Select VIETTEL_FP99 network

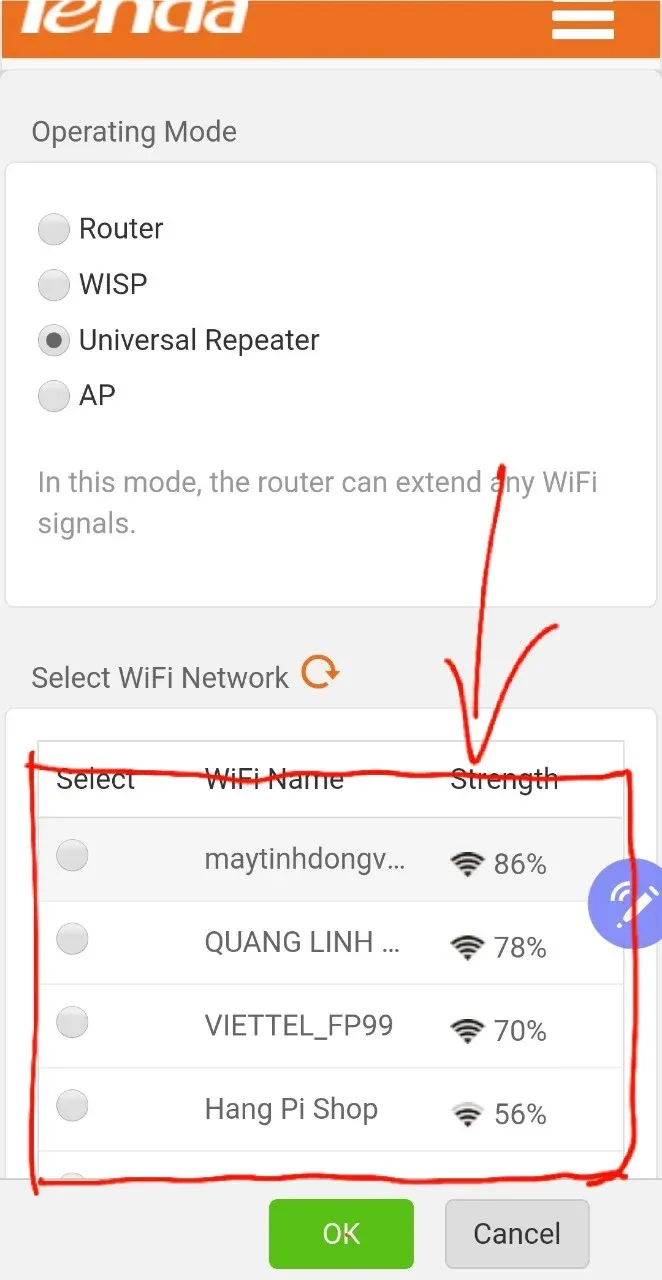pos(72,1022)
